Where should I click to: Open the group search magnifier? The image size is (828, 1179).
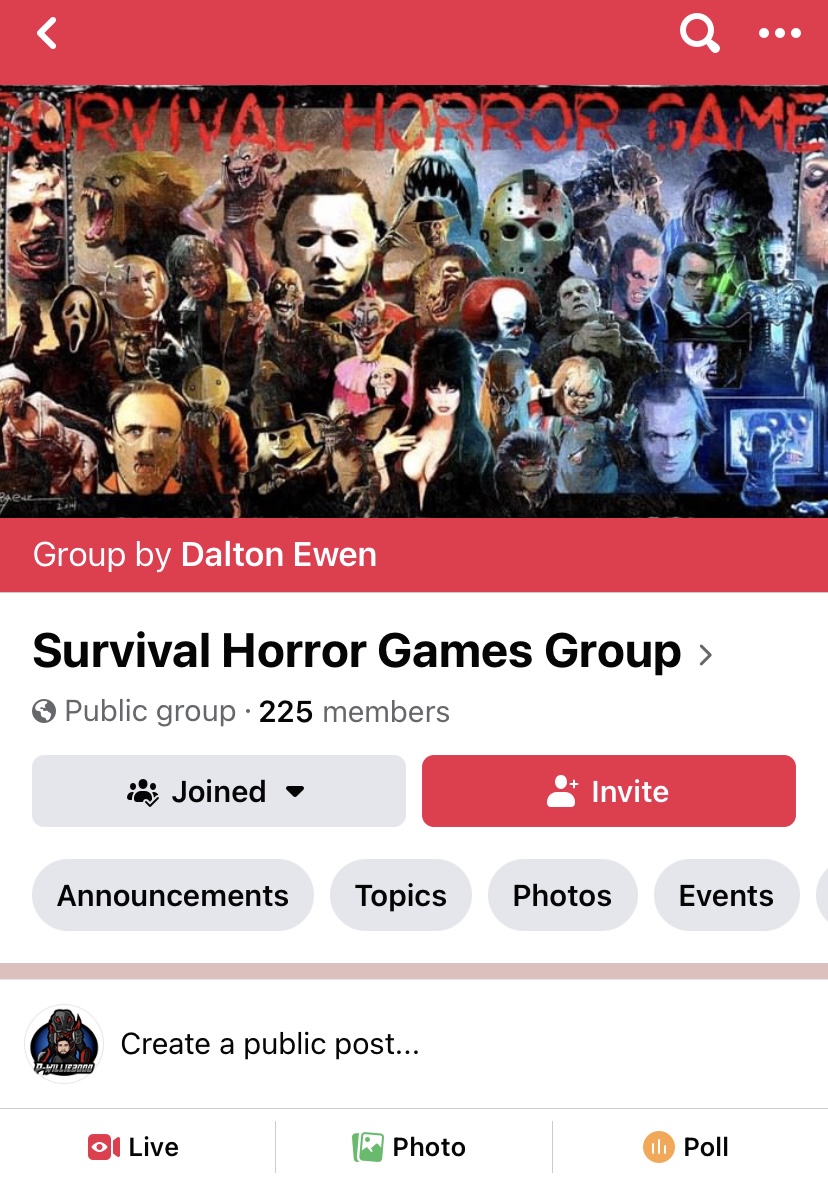[x=699, y=34]
